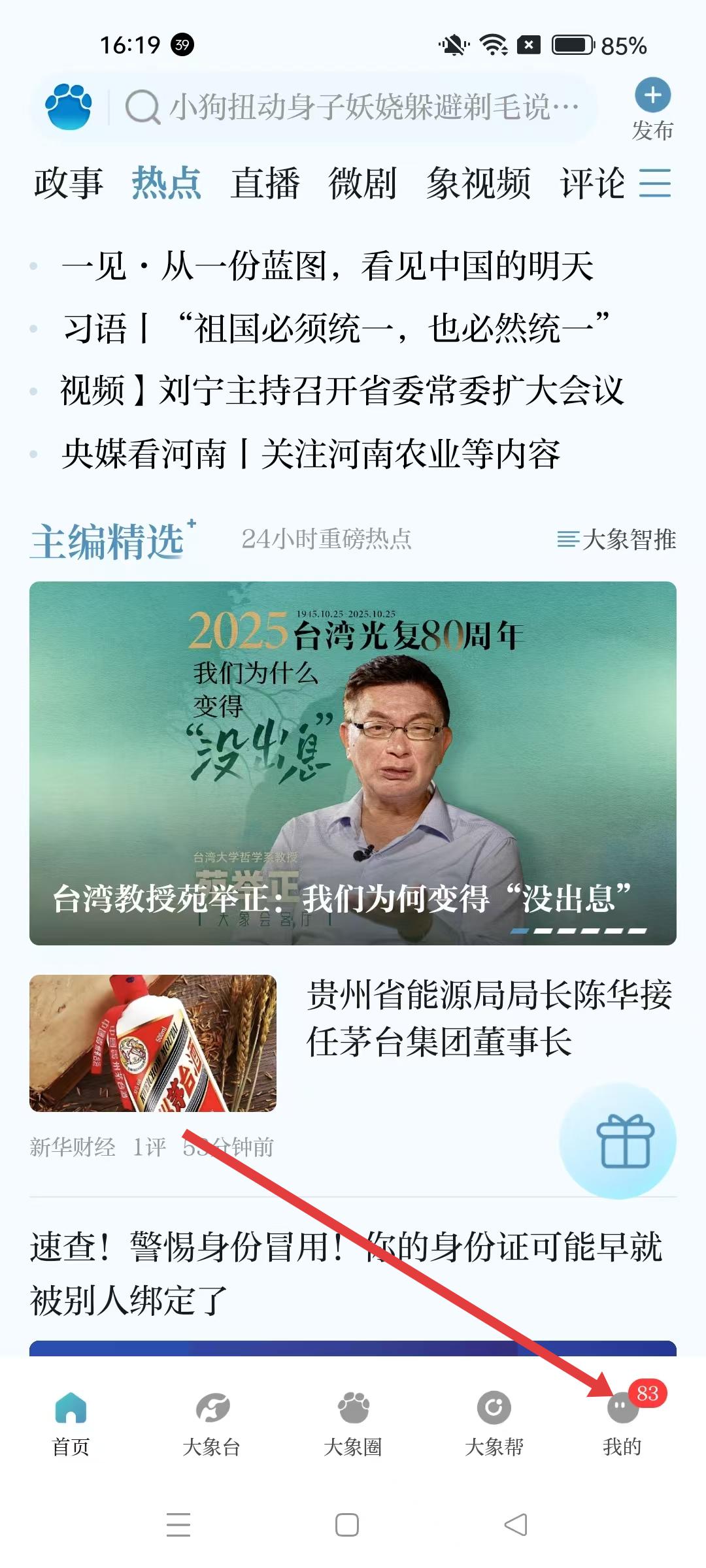Open the 台湾教授苑举正 banner card

tap(353, 763)
